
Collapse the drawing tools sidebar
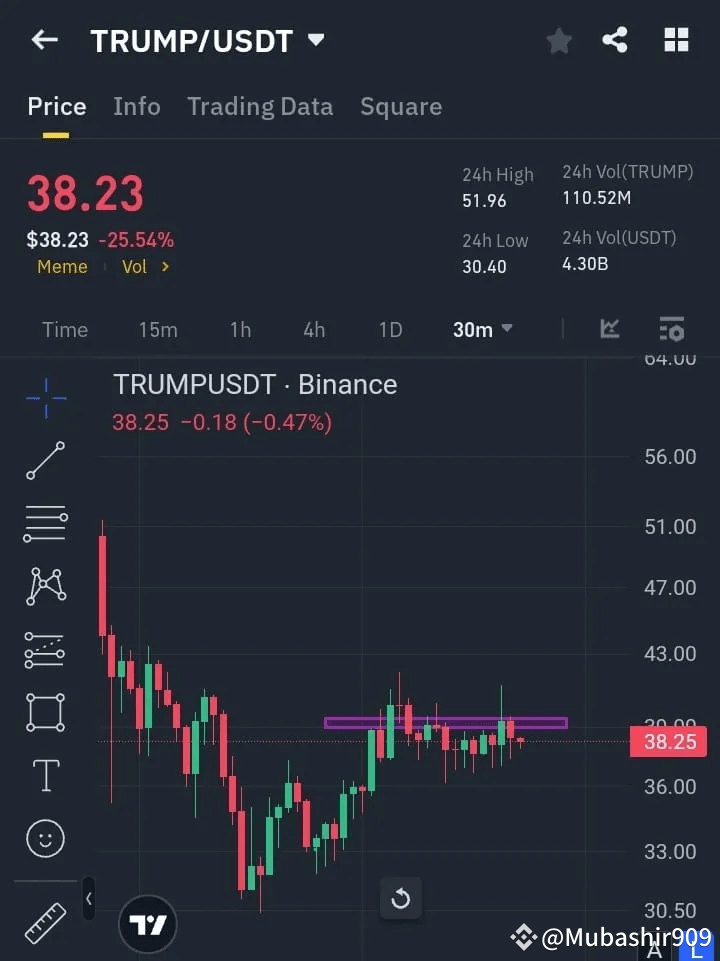tap(88, 898)
